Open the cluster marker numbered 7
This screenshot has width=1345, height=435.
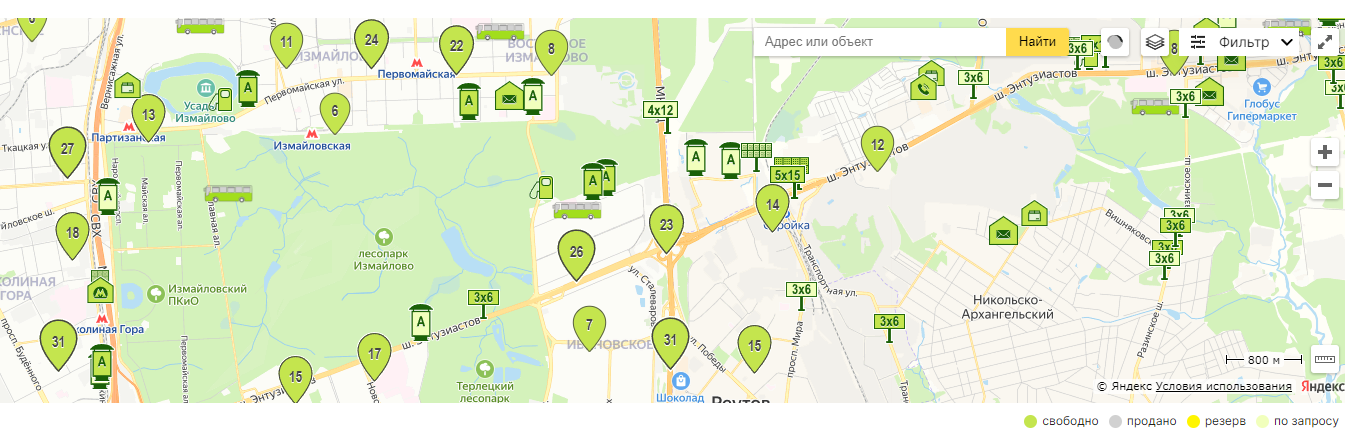589,325
